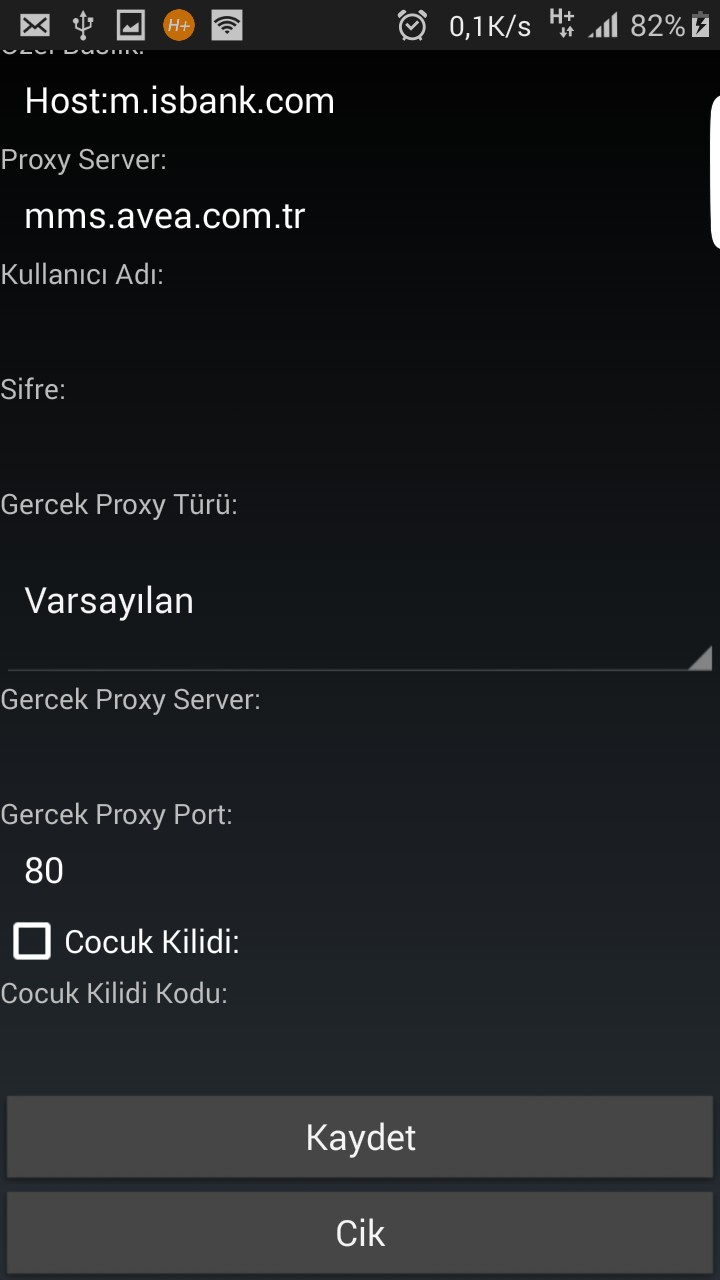
Task: Focus the Cocuk Kilidi Kodu field
Action: (360, 1051)
